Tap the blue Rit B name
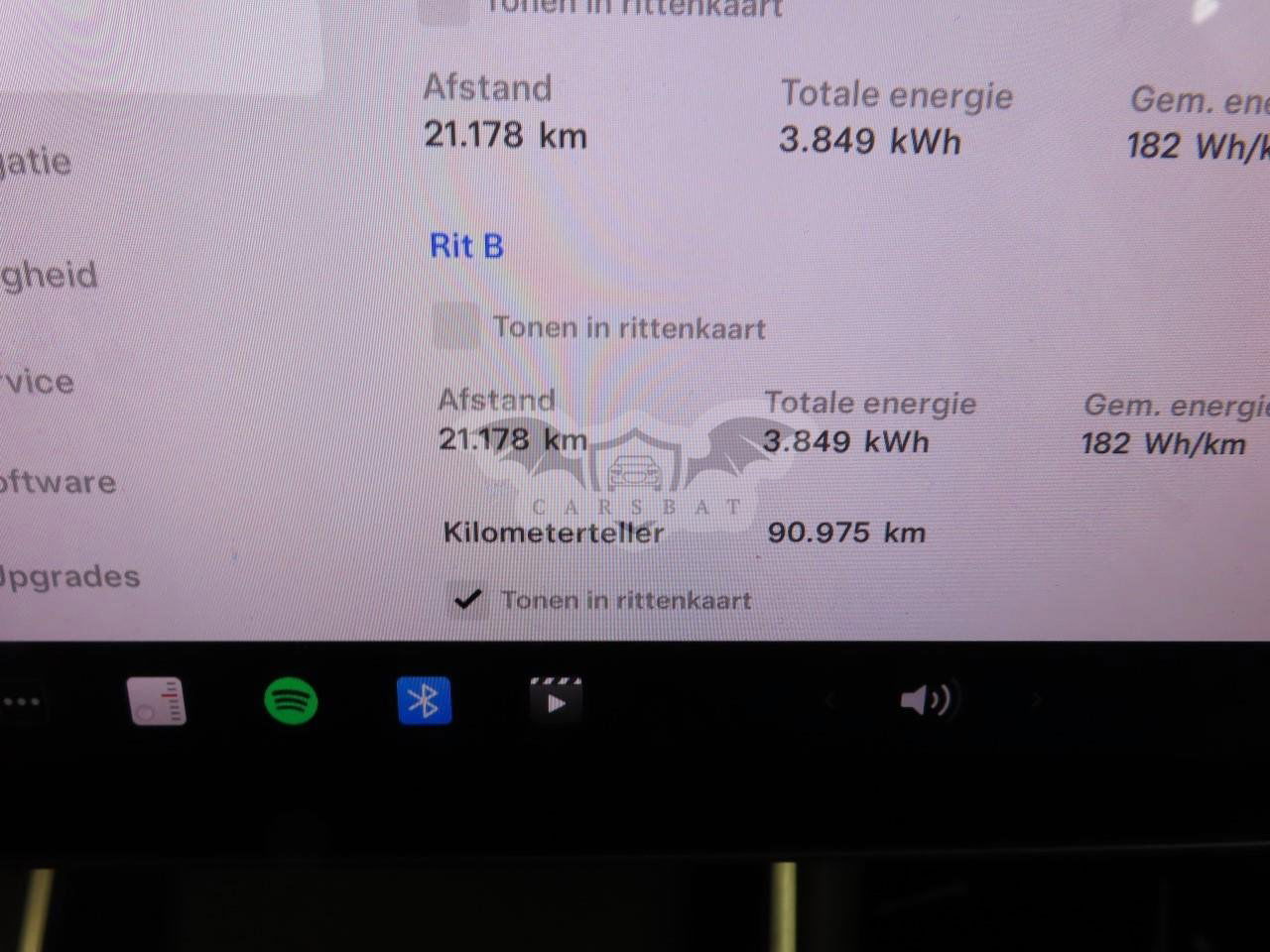 click(466, 246)
